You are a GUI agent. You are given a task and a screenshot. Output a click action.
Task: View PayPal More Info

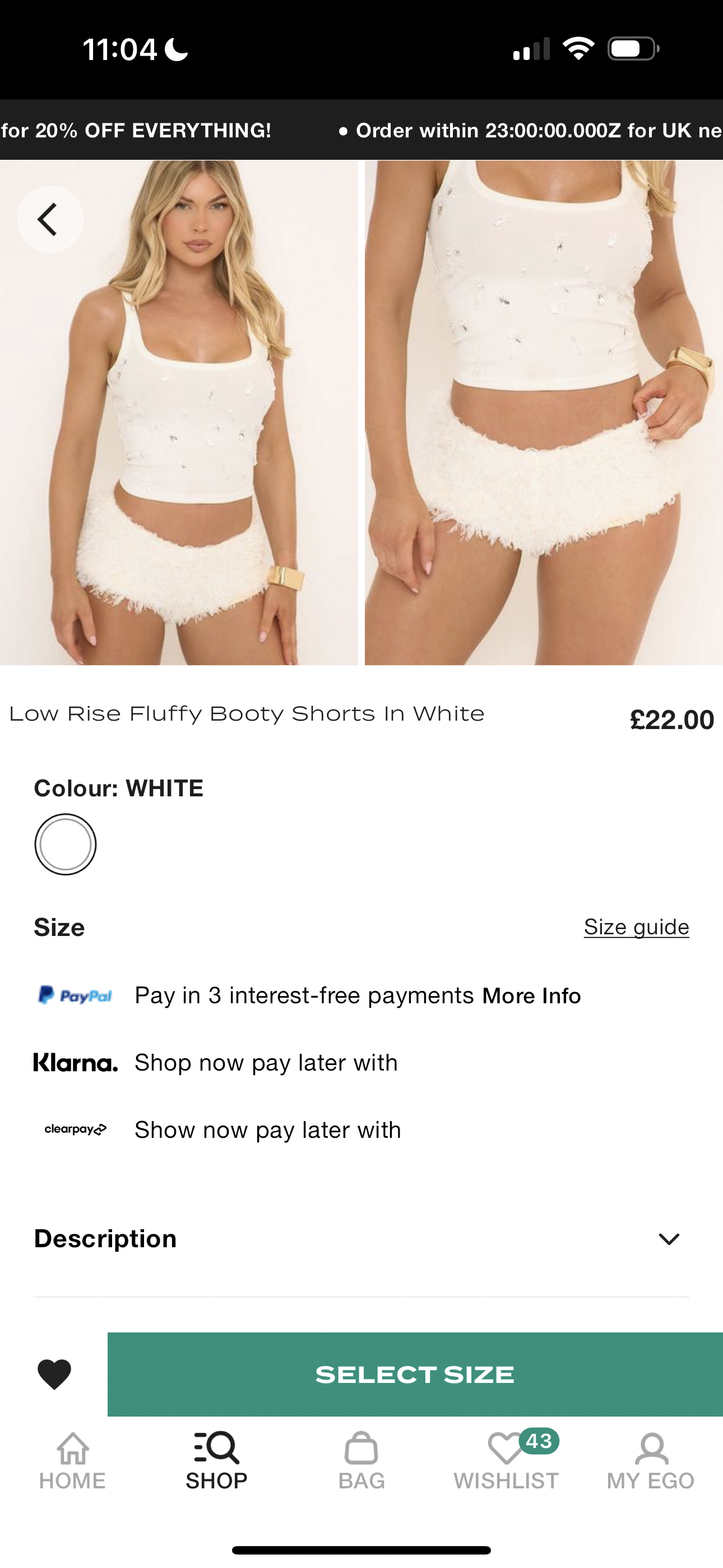531,996
